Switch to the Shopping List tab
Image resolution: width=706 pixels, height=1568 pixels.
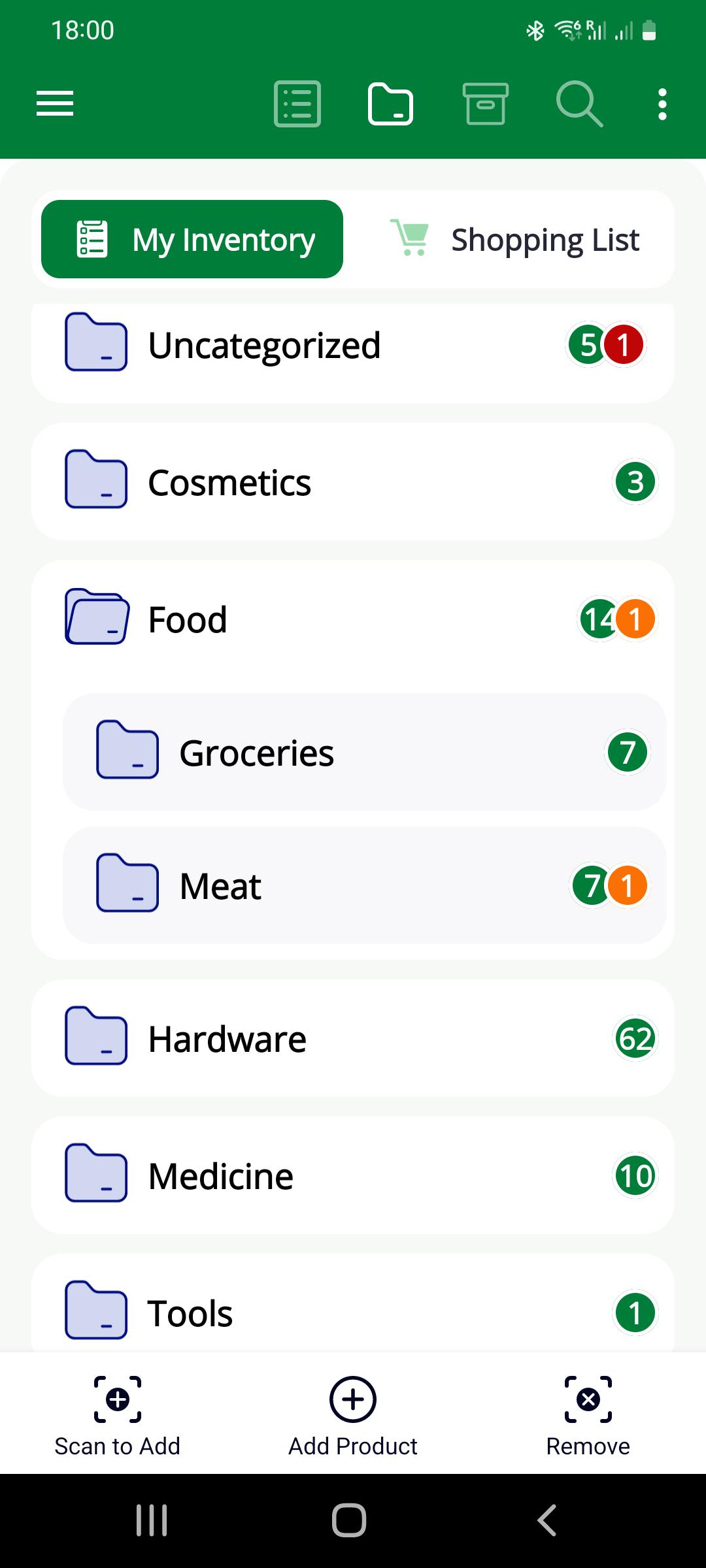coord(514,239)
